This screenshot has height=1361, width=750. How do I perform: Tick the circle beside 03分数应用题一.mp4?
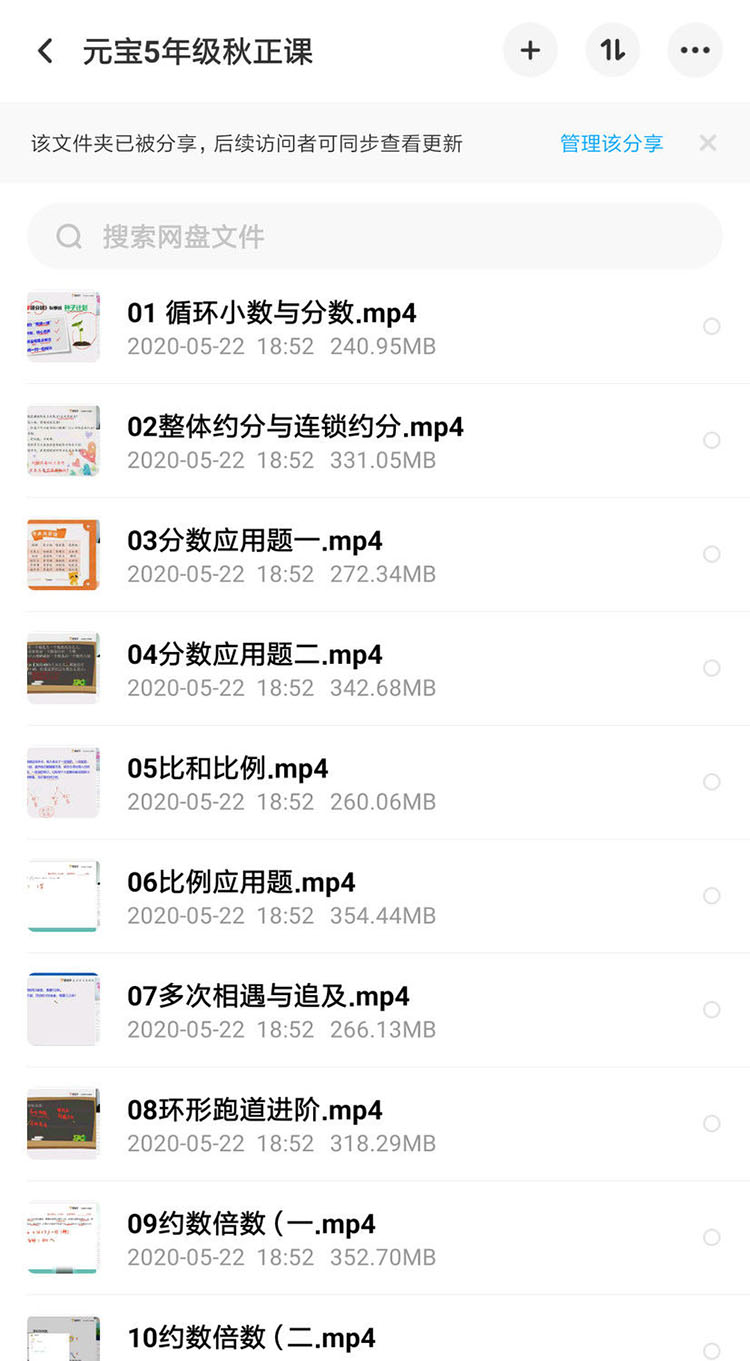coord(712,554)
